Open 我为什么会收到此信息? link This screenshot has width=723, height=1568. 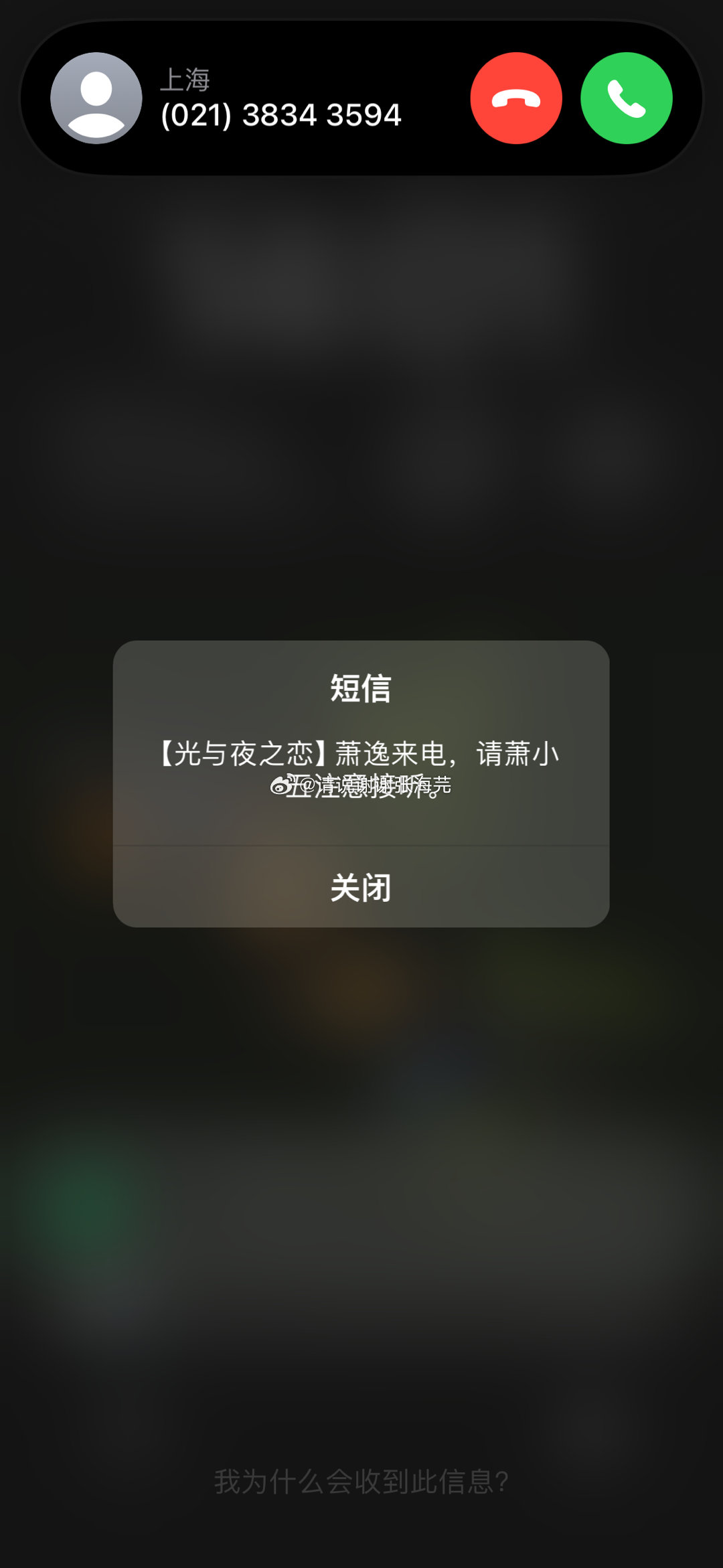(361, 1482)
